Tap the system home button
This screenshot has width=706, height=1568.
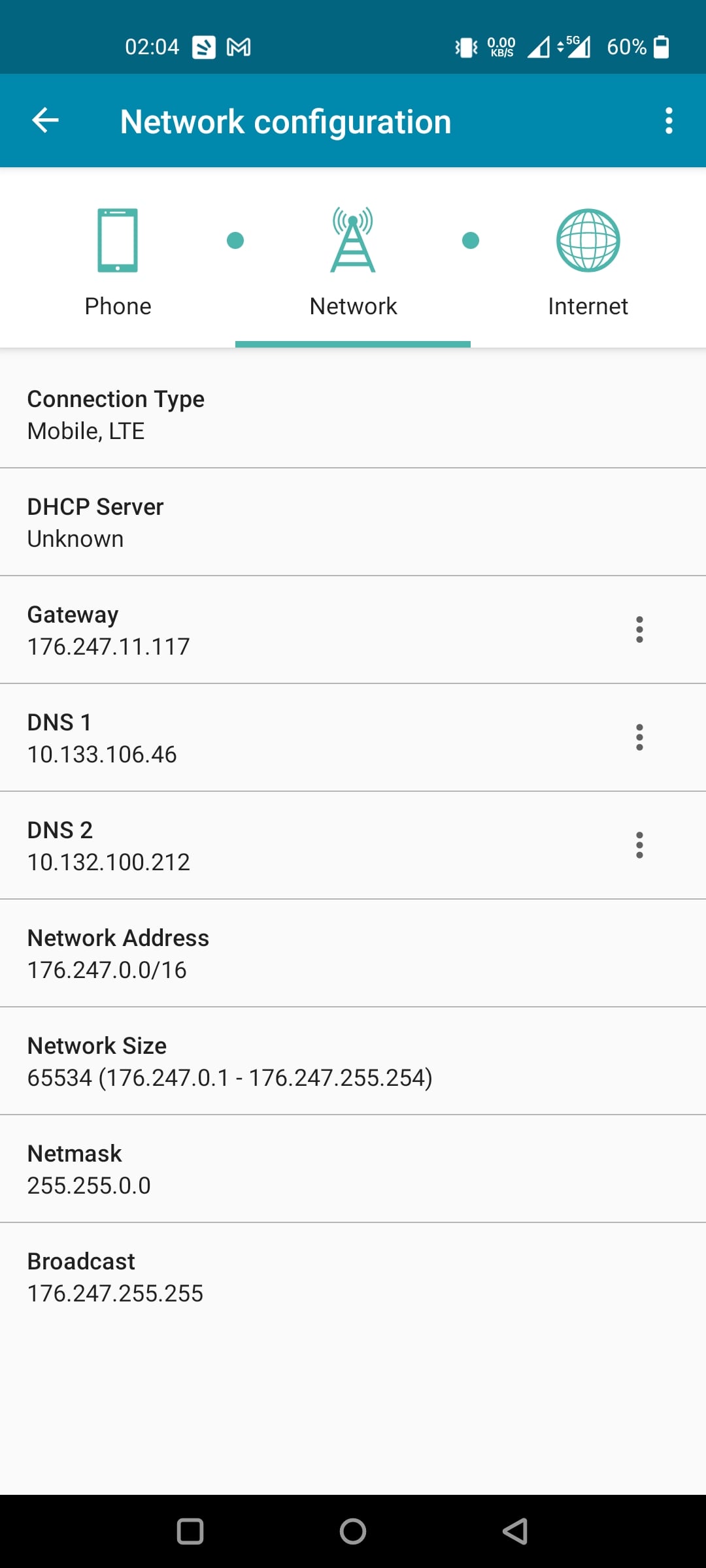pyautogui.click(x=353, y=1531)
